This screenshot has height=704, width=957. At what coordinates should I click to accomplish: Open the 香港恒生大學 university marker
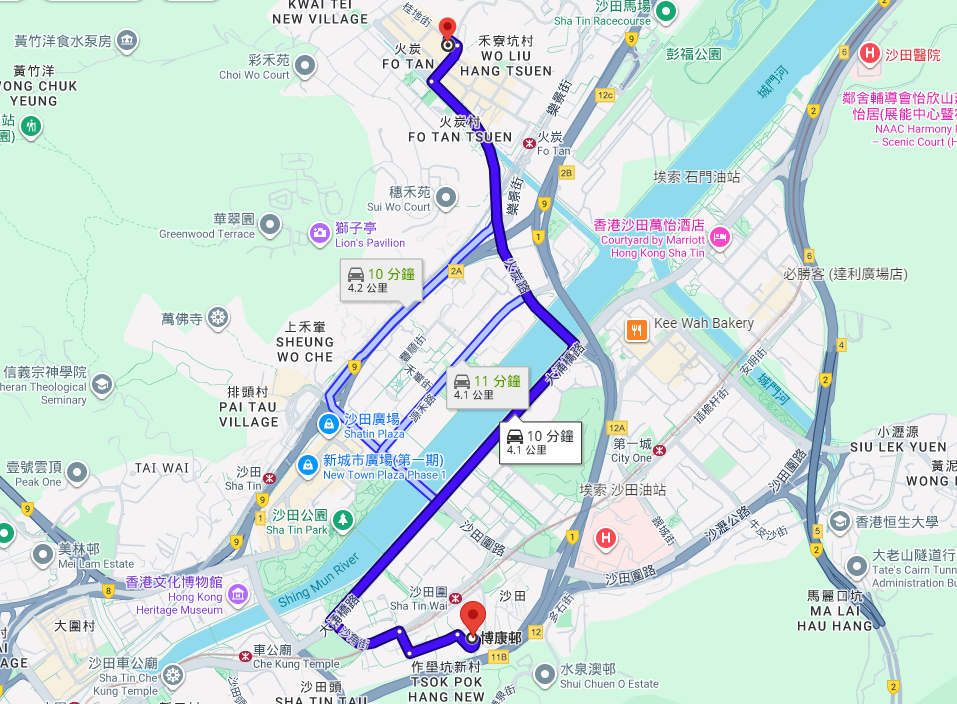[841, 522]
